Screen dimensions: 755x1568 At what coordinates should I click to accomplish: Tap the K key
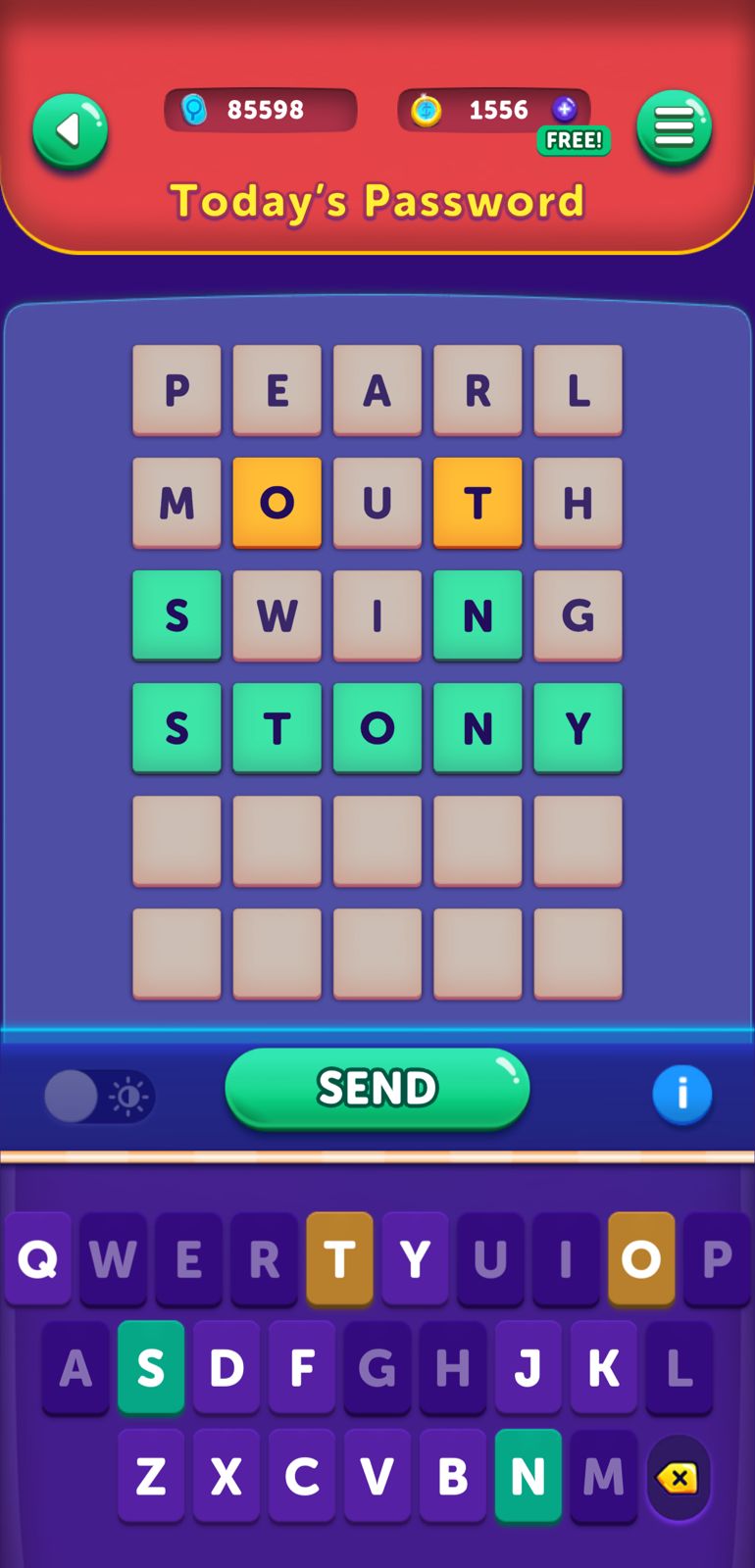pos(603,1367)
